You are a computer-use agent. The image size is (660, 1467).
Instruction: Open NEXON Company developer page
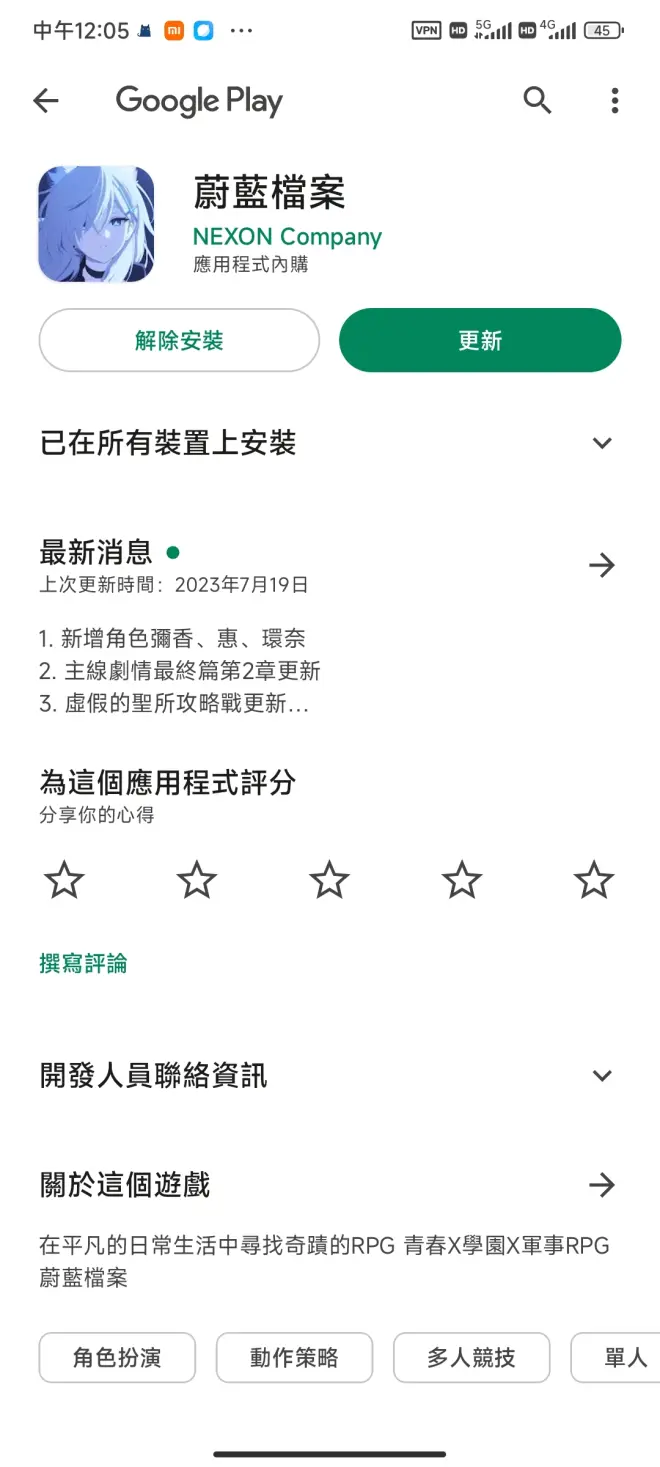pyautogui.click(x=287, y=237)
